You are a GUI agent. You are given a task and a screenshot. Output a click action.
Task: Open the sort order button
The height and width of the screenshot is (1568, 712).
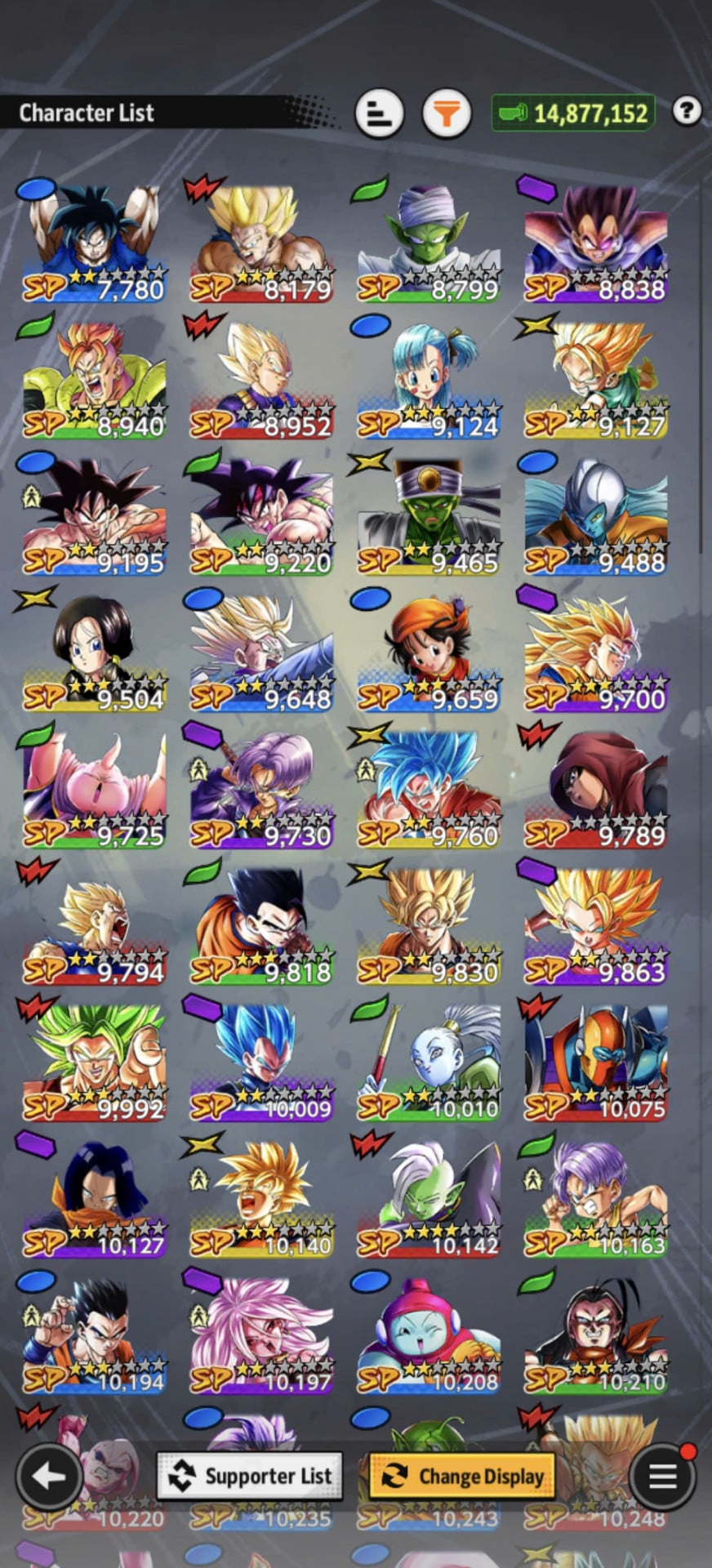379,113
